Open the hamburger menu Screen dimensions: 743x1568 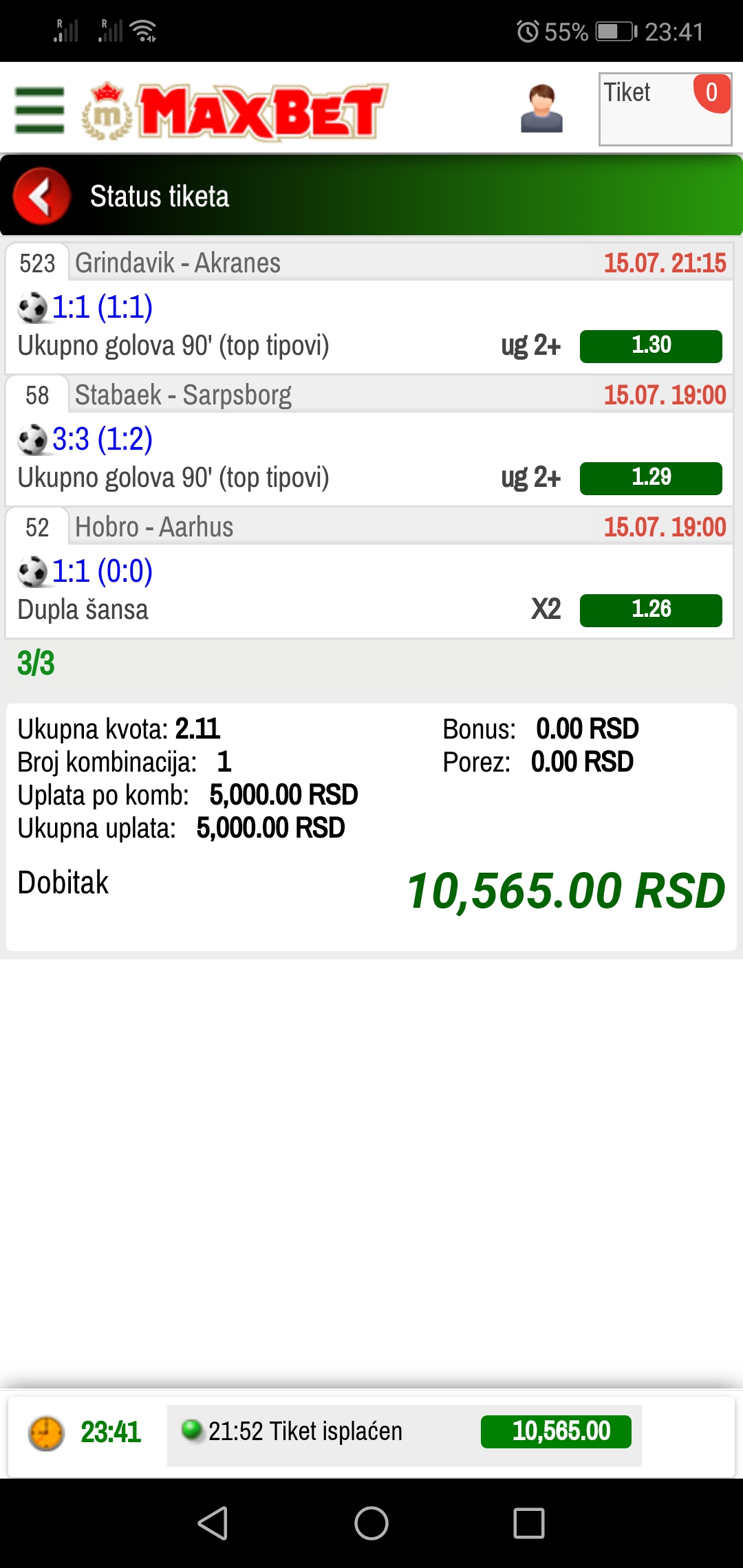coord(39,110)
